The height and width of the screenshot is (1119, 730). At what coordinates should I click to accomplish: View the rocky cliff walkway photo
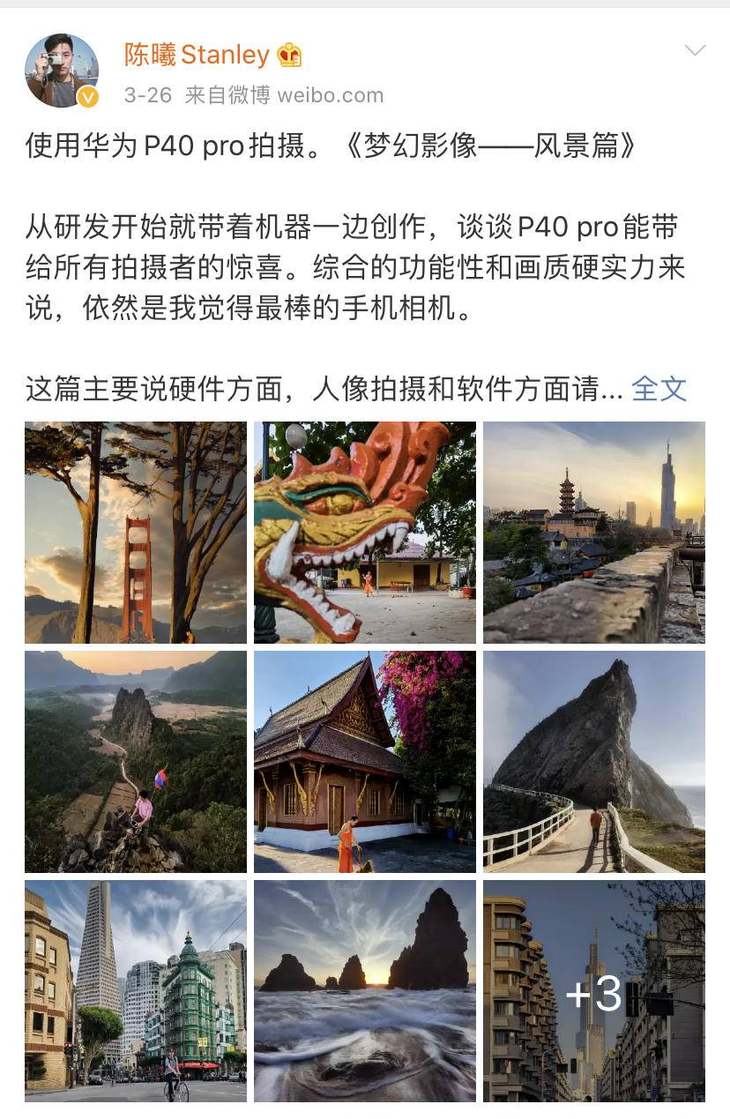tap(594, 761)
